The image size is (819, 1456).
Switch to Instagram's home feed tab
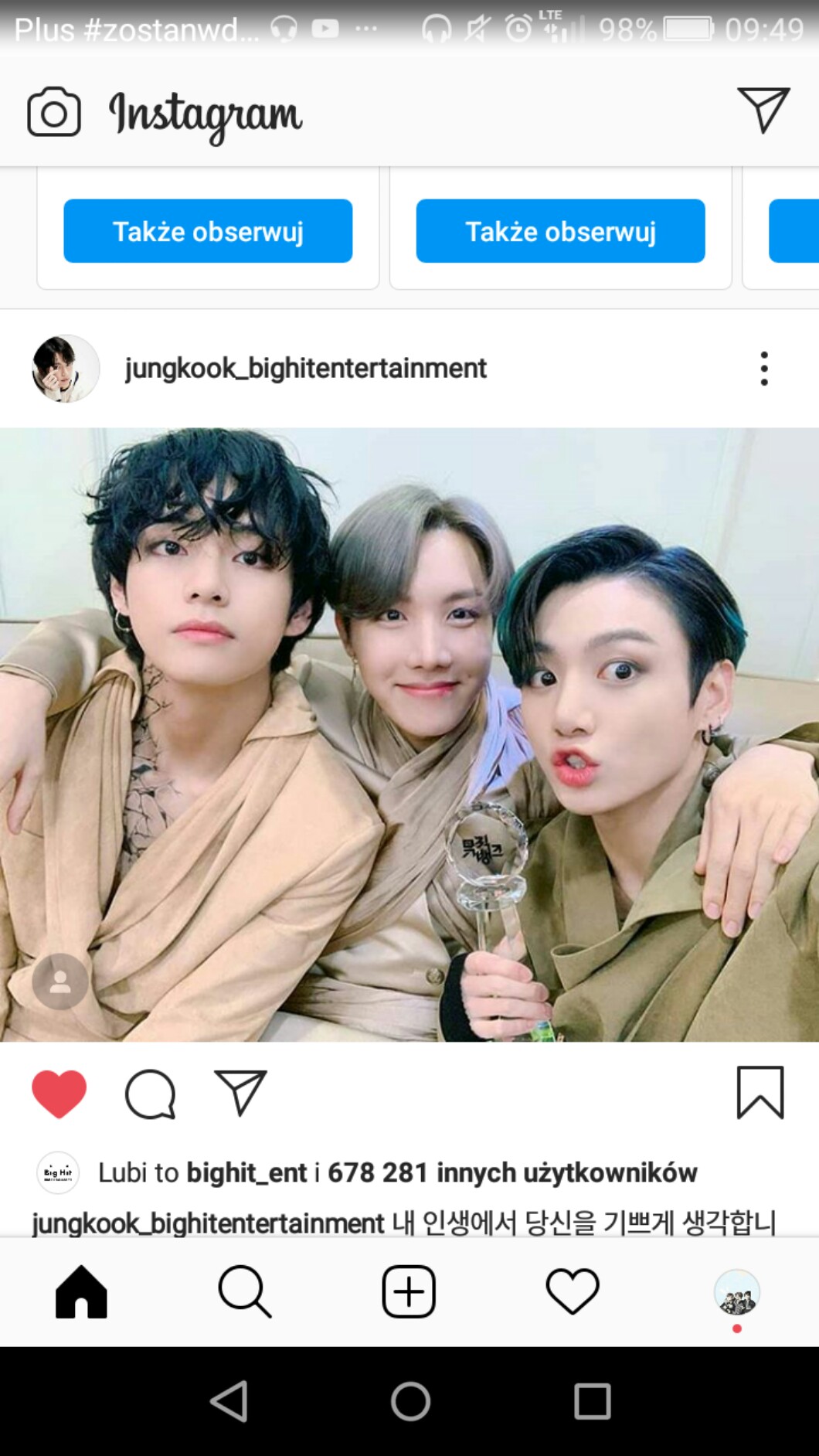click(81, 1291)
